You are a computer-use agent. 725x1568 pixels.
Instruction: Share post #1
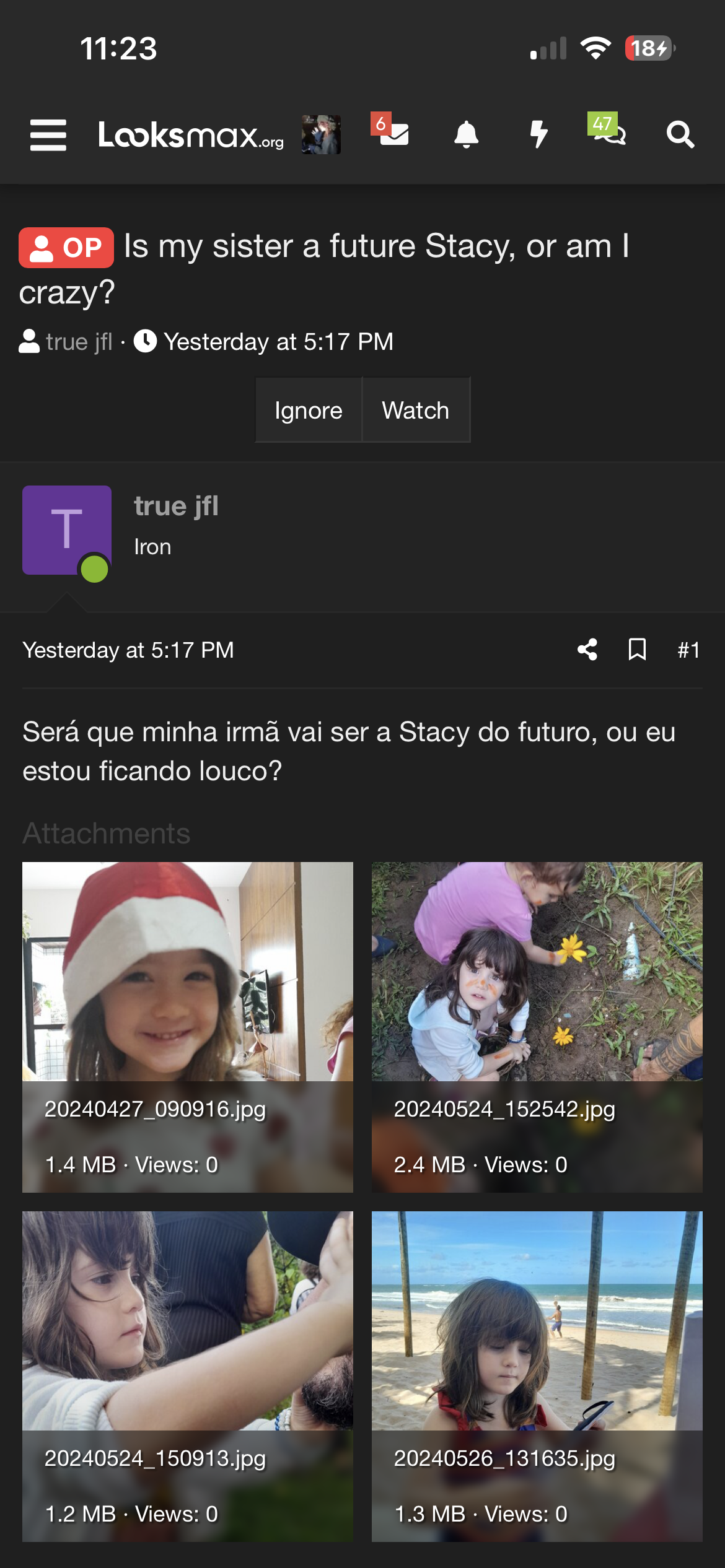click(587, 650)
